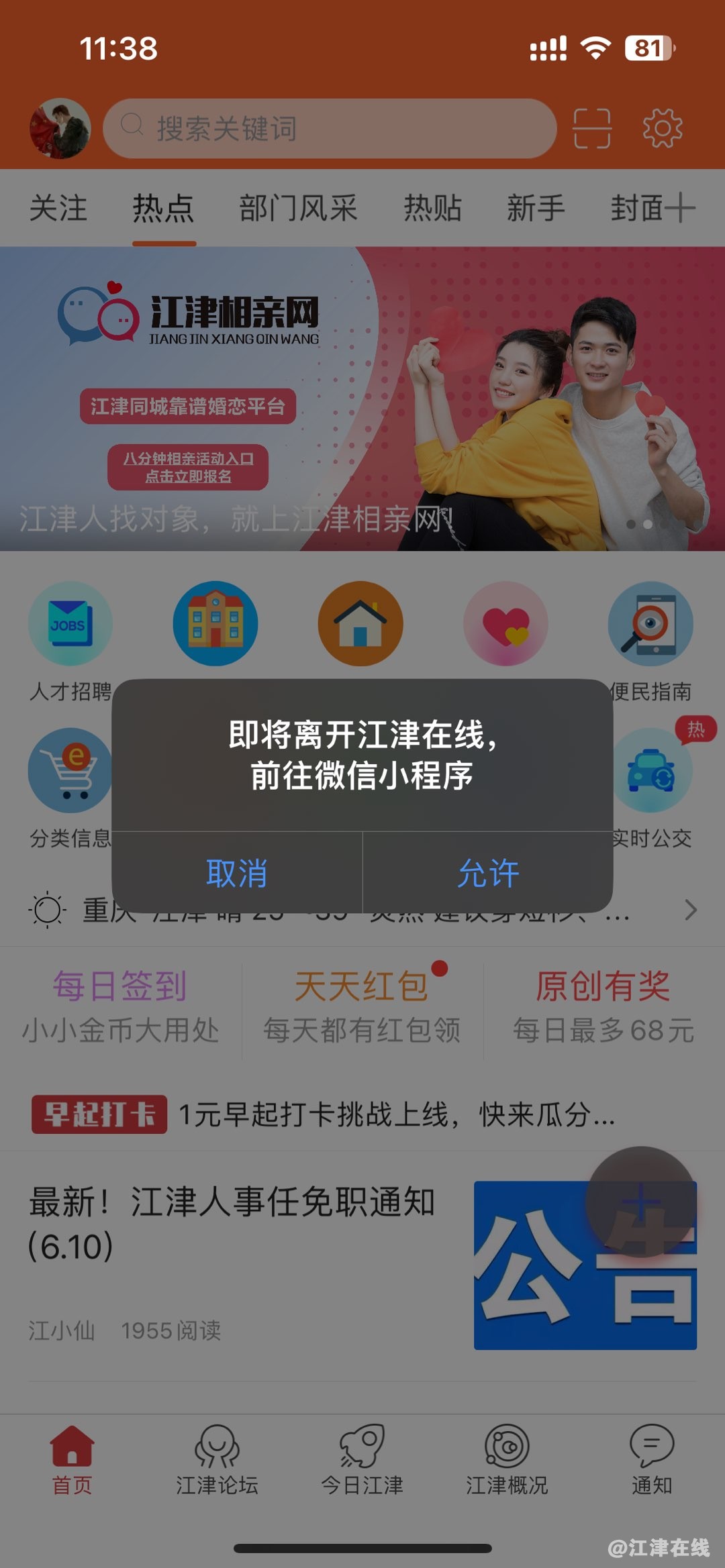Viewport: 725px width, 1568px height.
Task: Open the profile avatar
Action: 60,128
